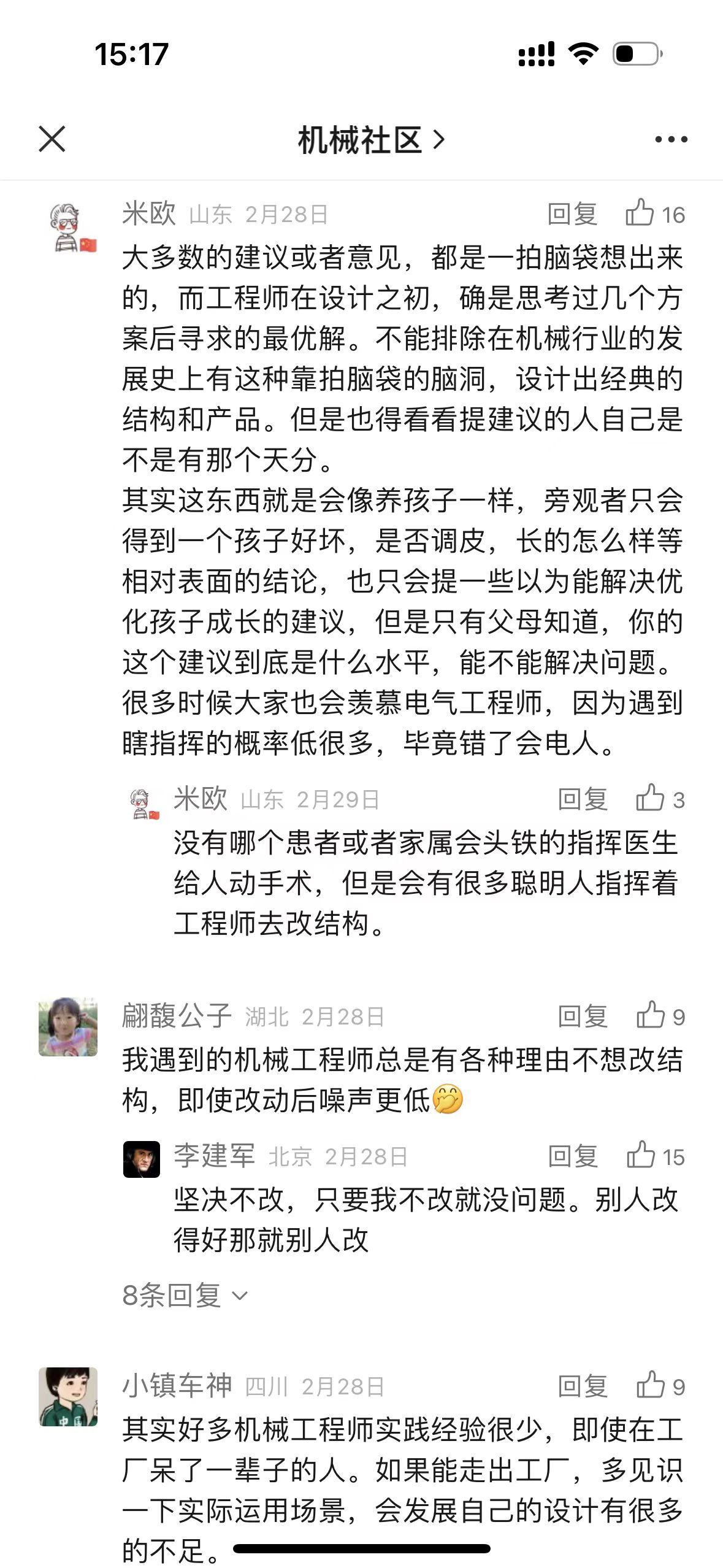Viewport: 723px width, 1568px height.
Task: Open the 机械社区 title link
Action: click(x=370, y=140)
